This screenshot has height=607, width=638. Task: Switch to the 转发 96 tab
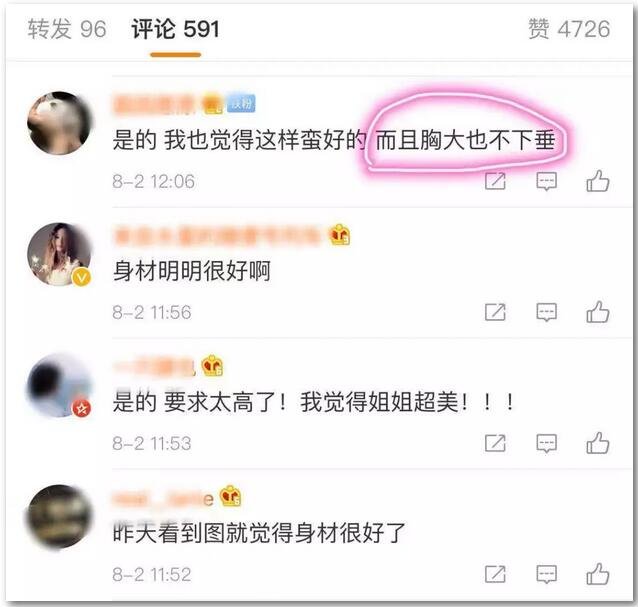66,30
